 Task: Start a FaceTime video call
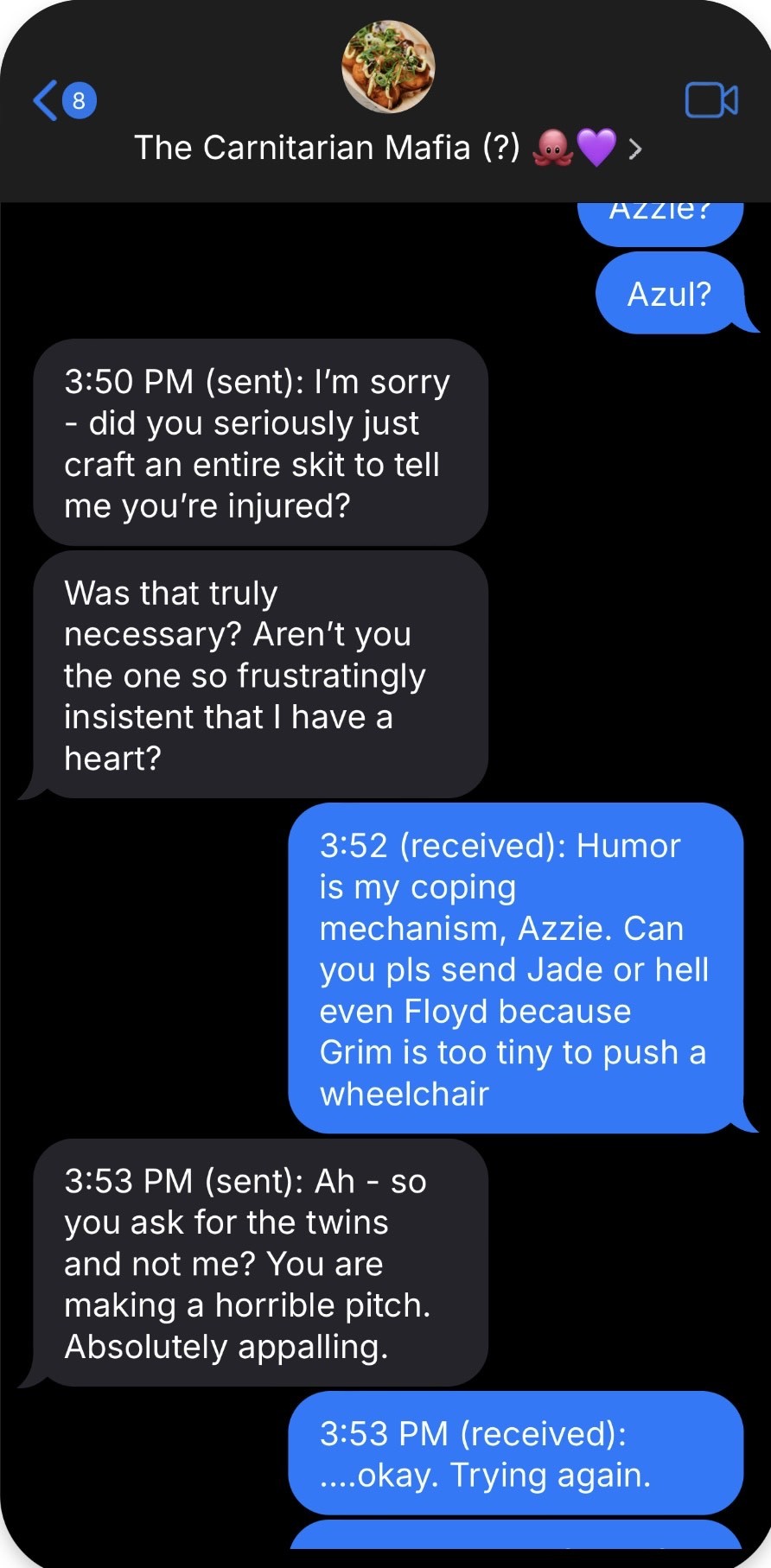tap(710, 100)
